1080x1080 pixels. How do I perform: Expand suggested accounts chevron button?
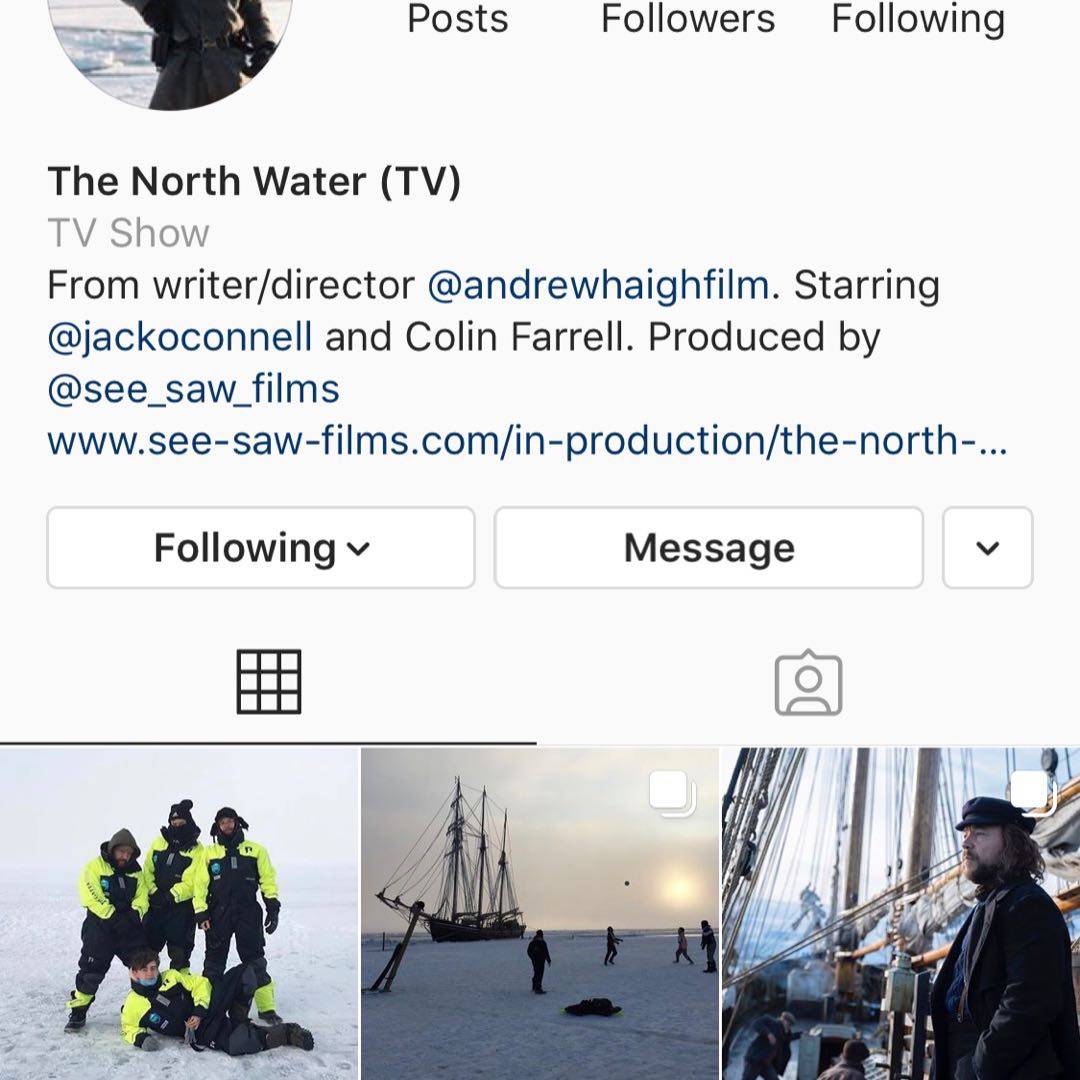pos(987,548)
